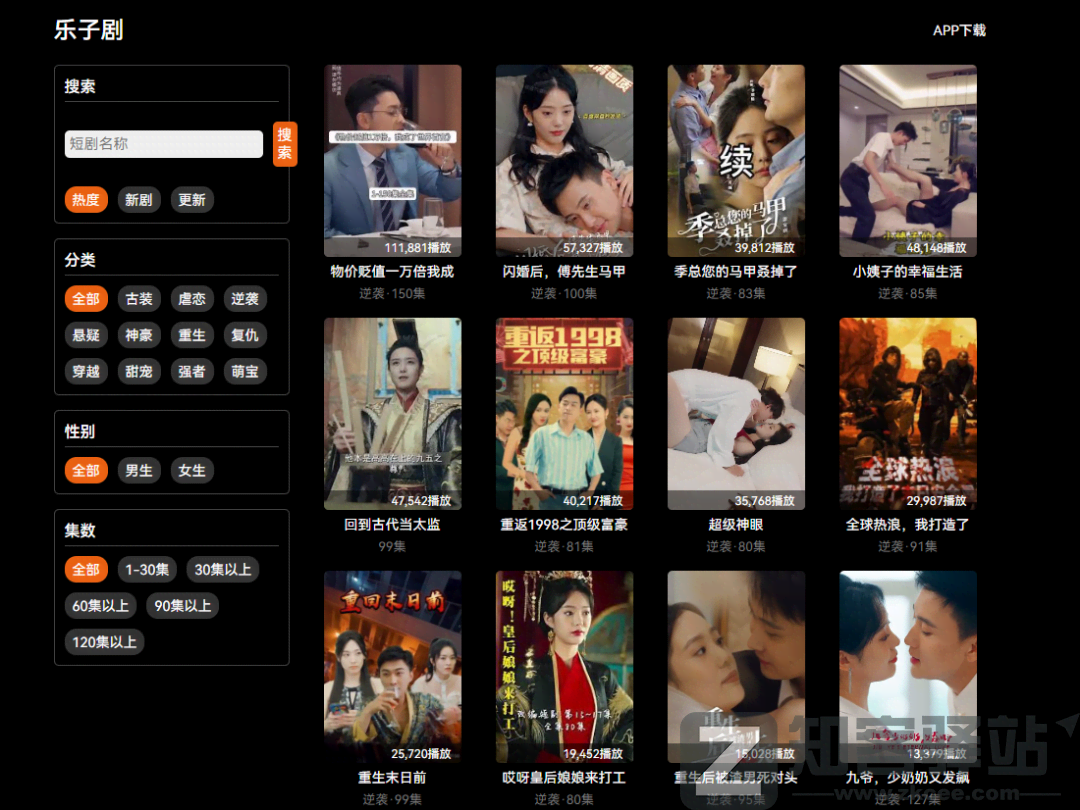View 回到古代当太监 drama
Image resolution: width=1080 pixels, height=810 pixels.
point(392,414)
